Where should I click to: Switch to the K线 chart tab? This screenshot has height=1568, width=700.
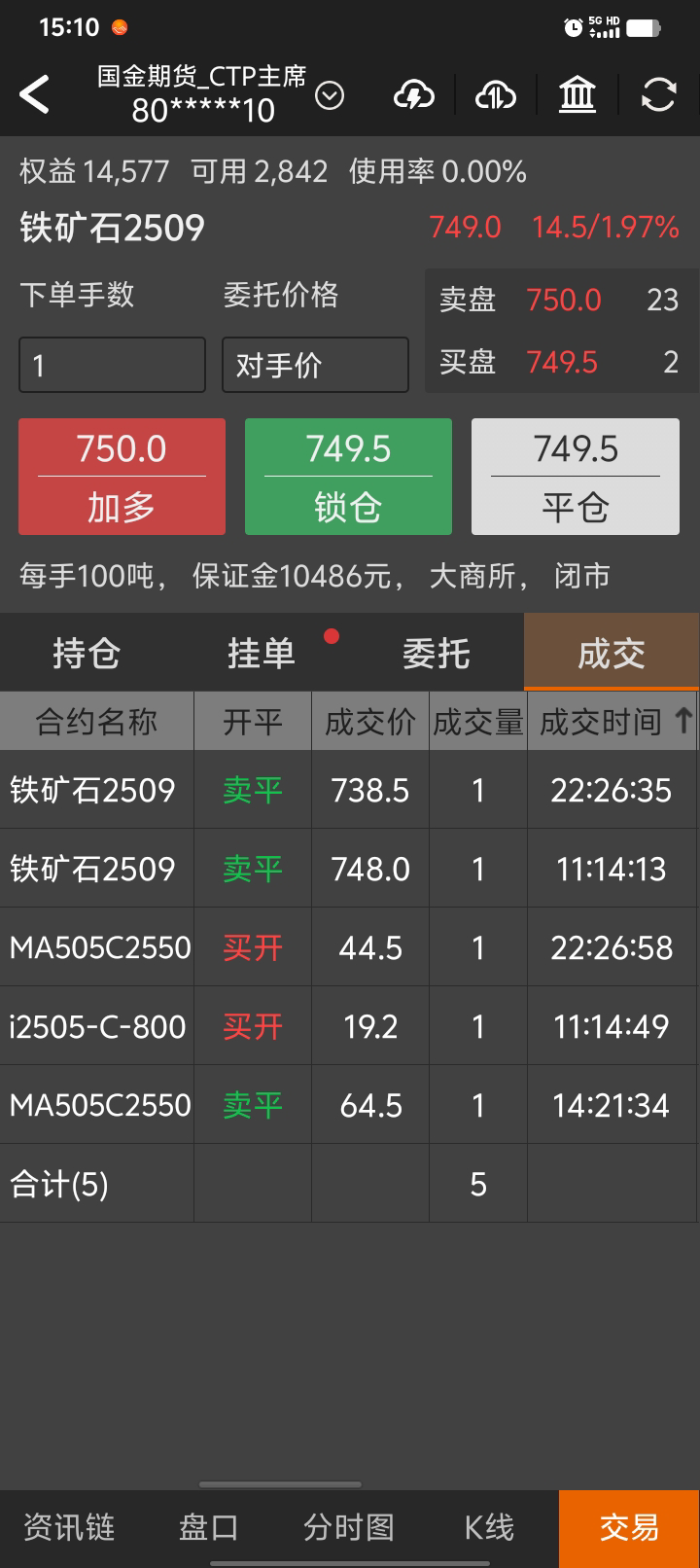[488, 1527]
